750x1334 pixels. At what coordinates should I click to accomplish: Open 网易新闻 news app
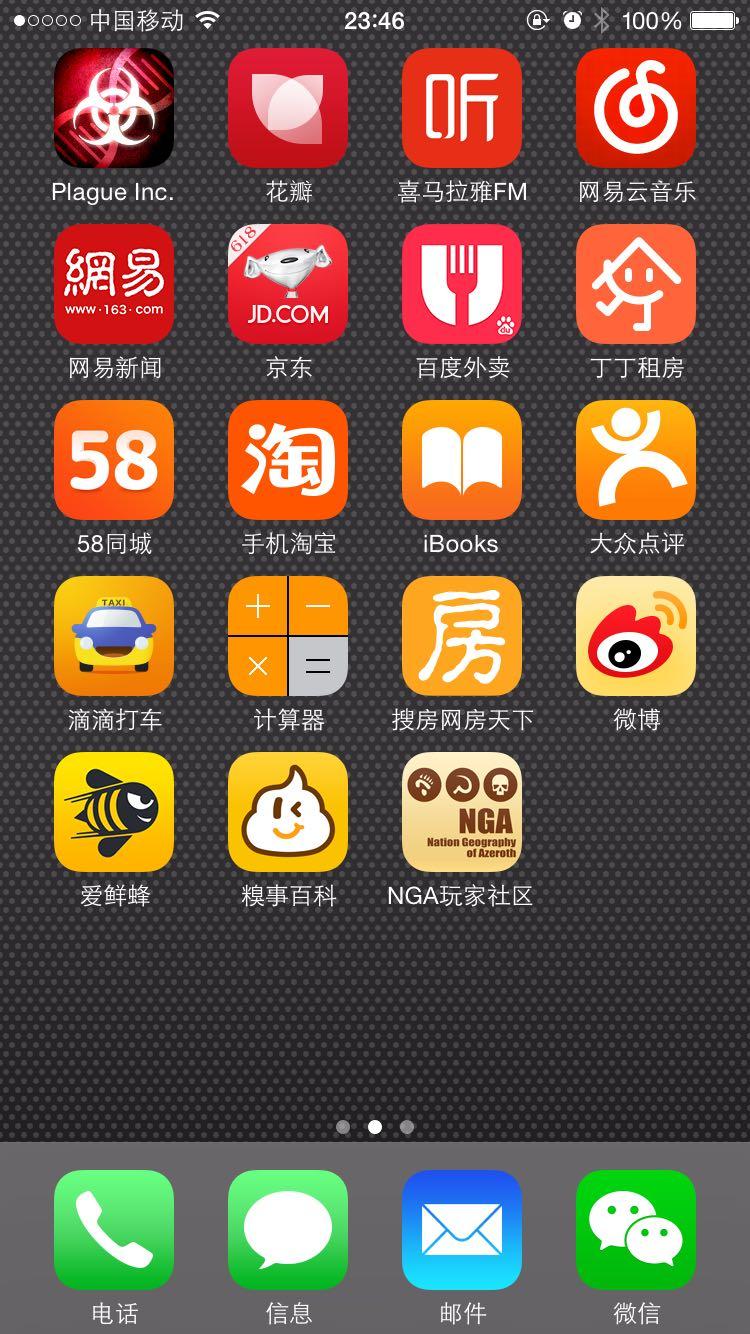[x=114, y=284]
